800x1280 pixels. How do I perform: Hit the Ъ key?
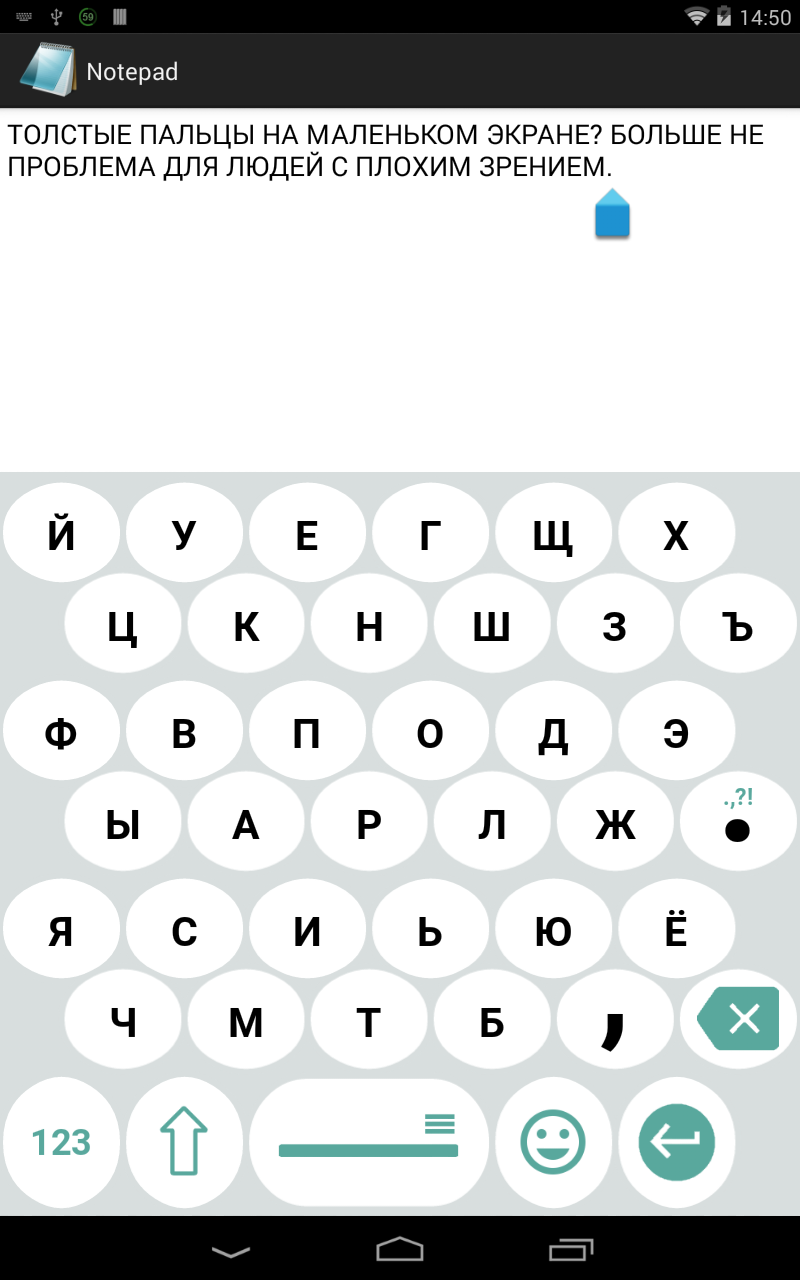click(x=738, y=627)
